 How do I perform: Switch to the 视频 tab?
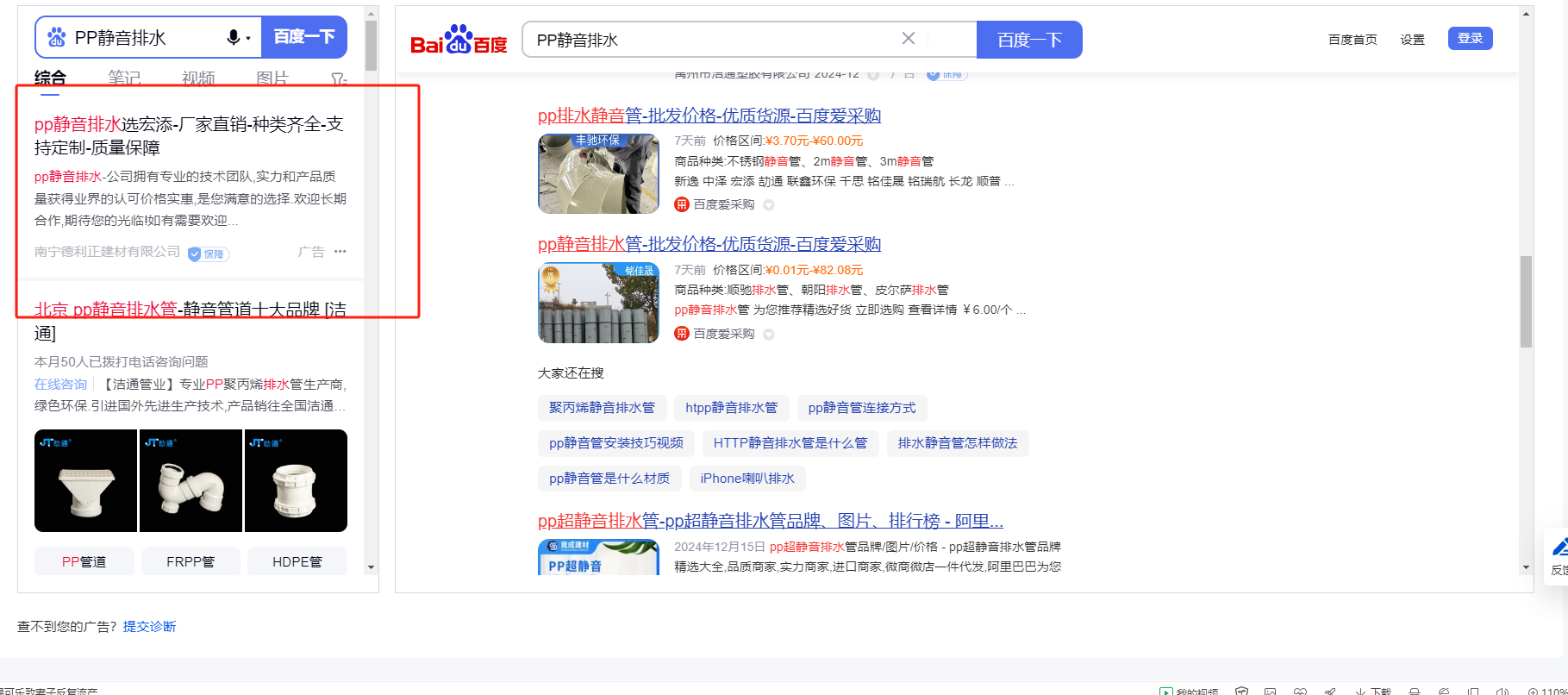click(198, 78)
